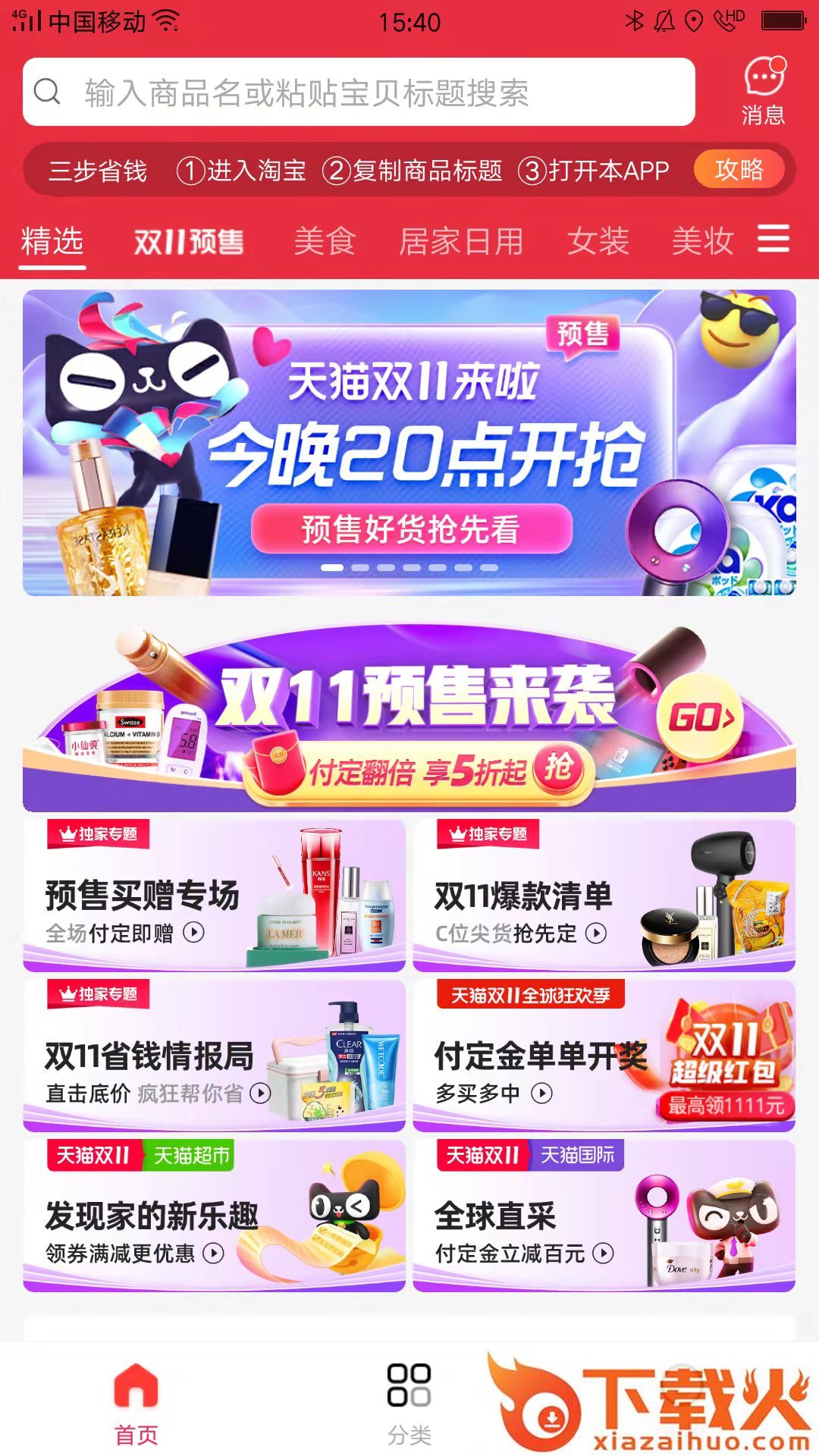The image size is (819, 1456).
Task: Open the 攻略 guide button
Action: (739, 170)
